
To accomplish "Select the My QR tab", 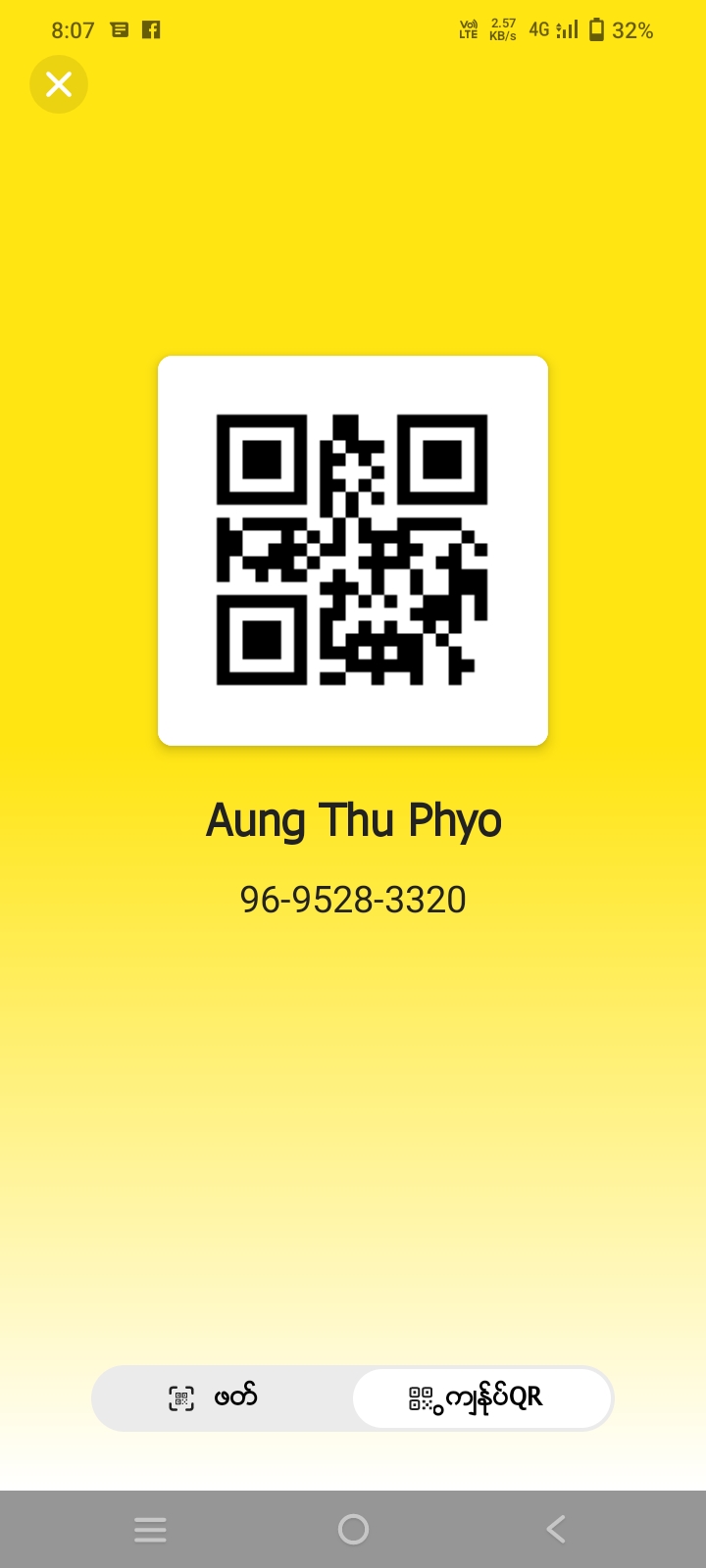I will pyautogui.click(x=481, y=1397).
